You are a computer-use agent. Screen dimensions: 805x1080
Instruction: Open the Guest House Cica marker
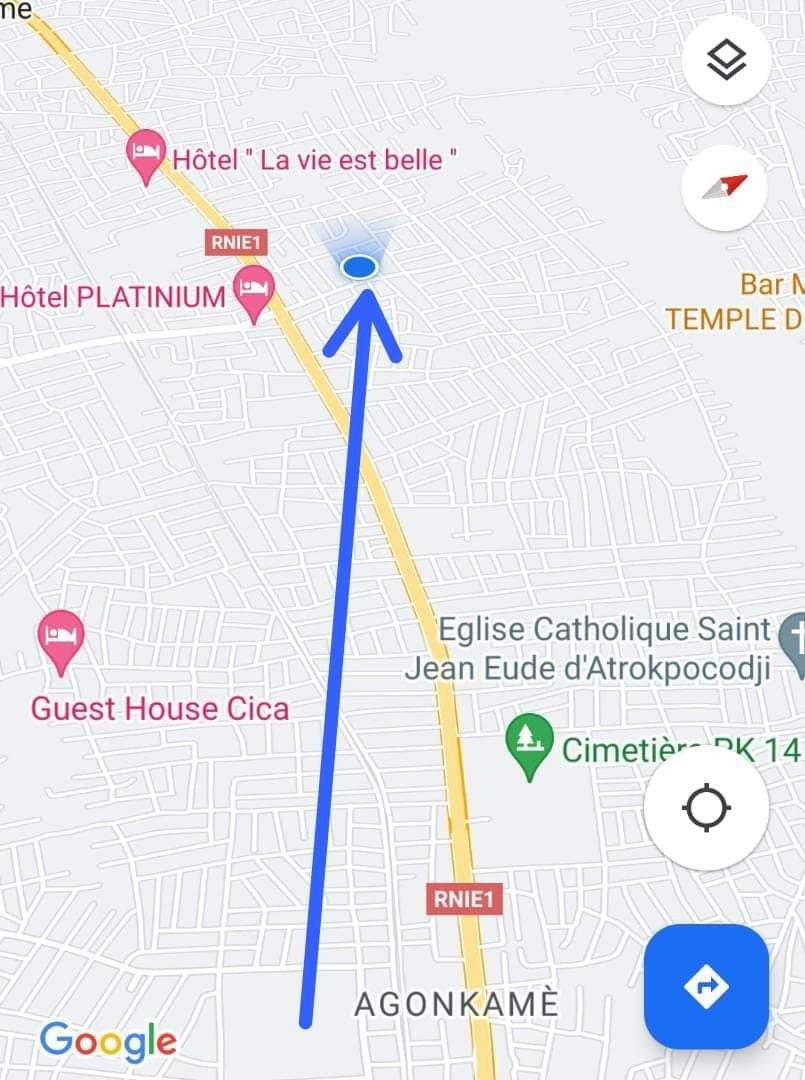point(61,638)
